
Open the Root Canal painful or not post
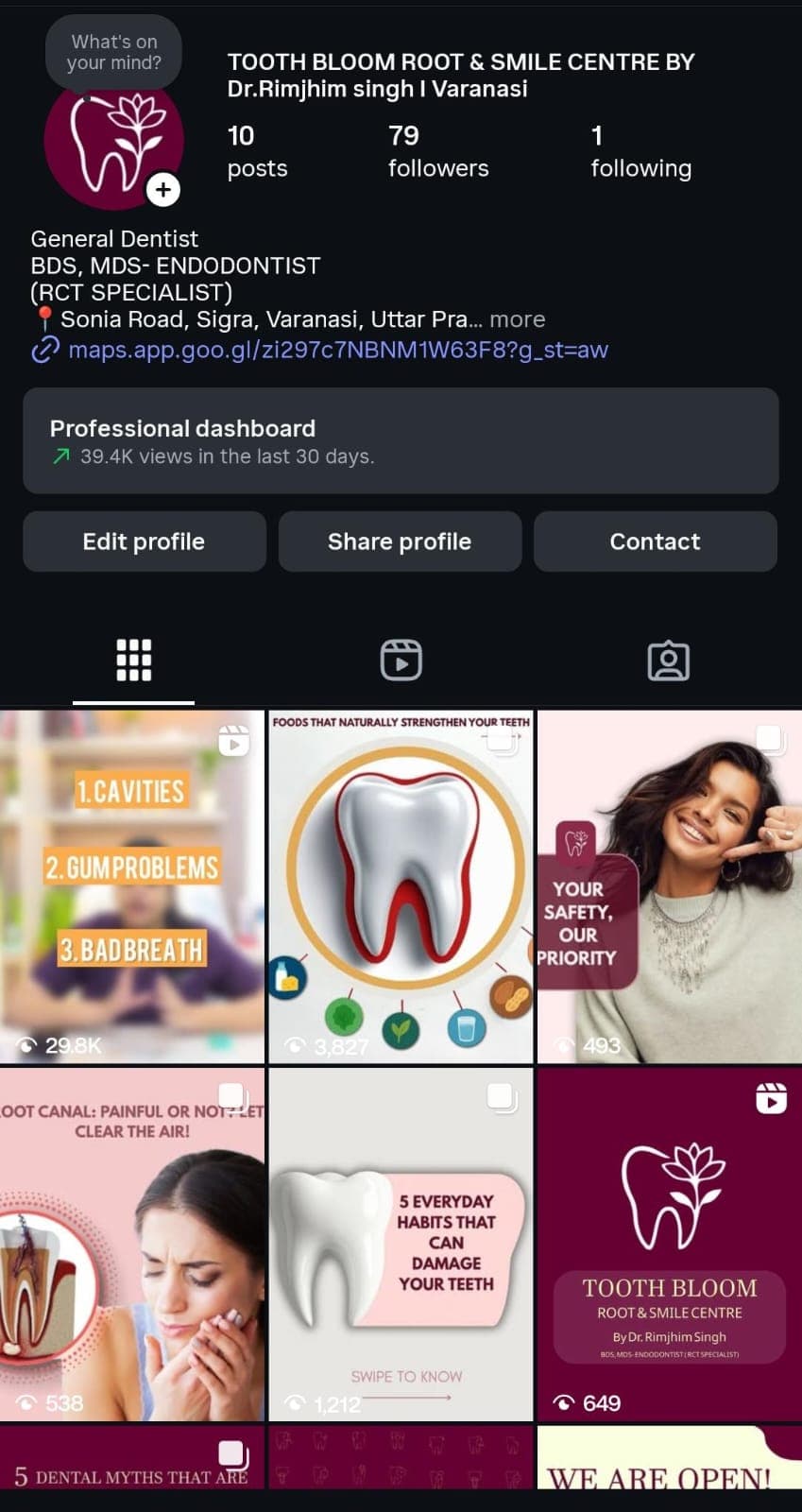[132, 1244]
